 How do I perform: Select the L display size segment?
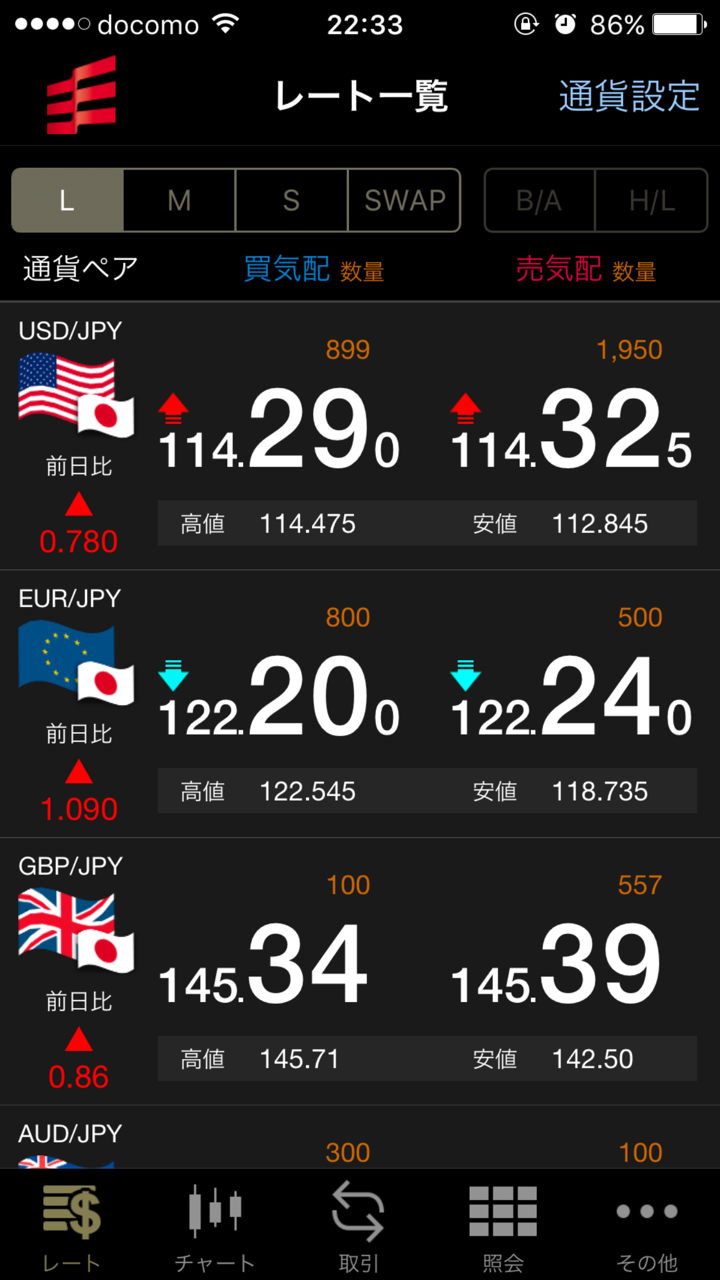[x=67, y=201]
